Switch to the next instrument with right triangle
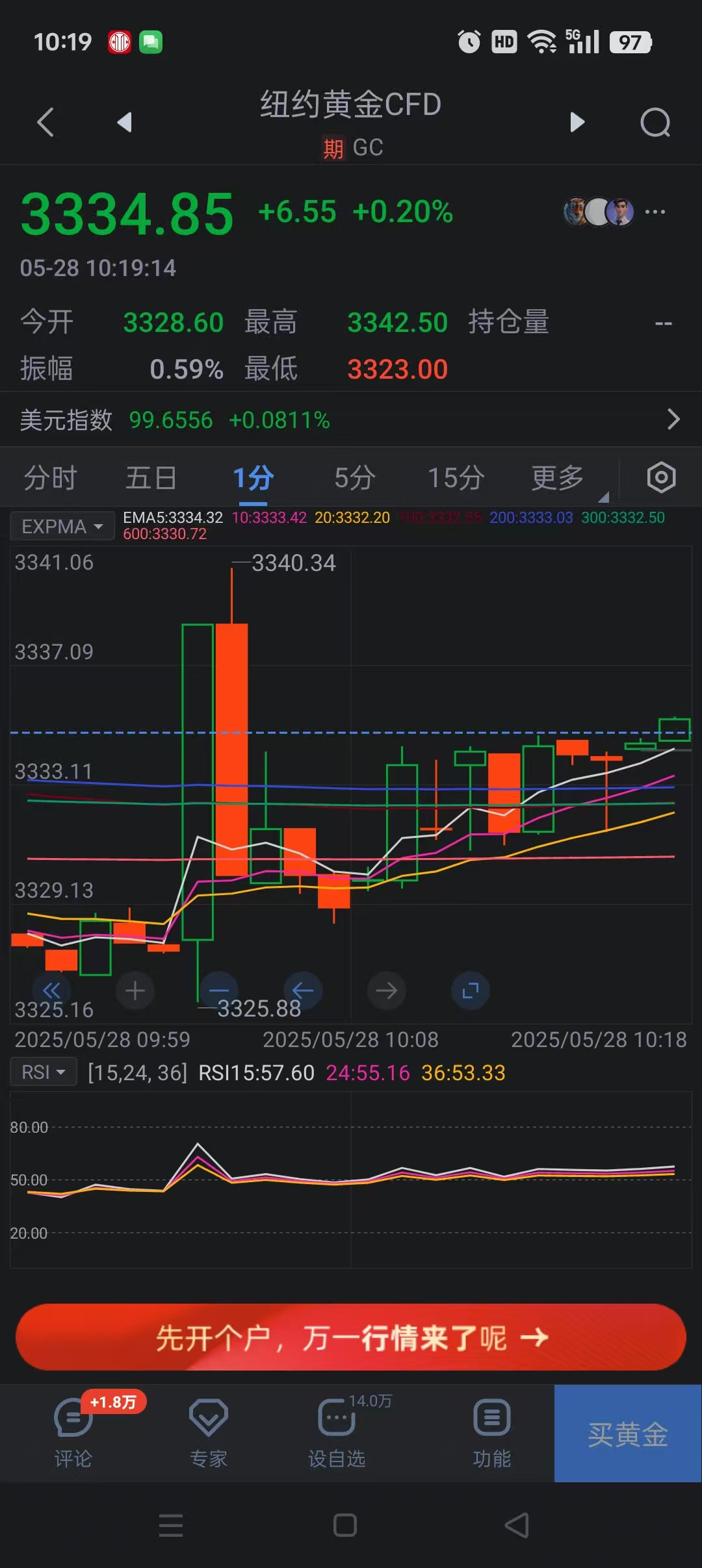Screen dimensions: 702x1568 point(577,122)
